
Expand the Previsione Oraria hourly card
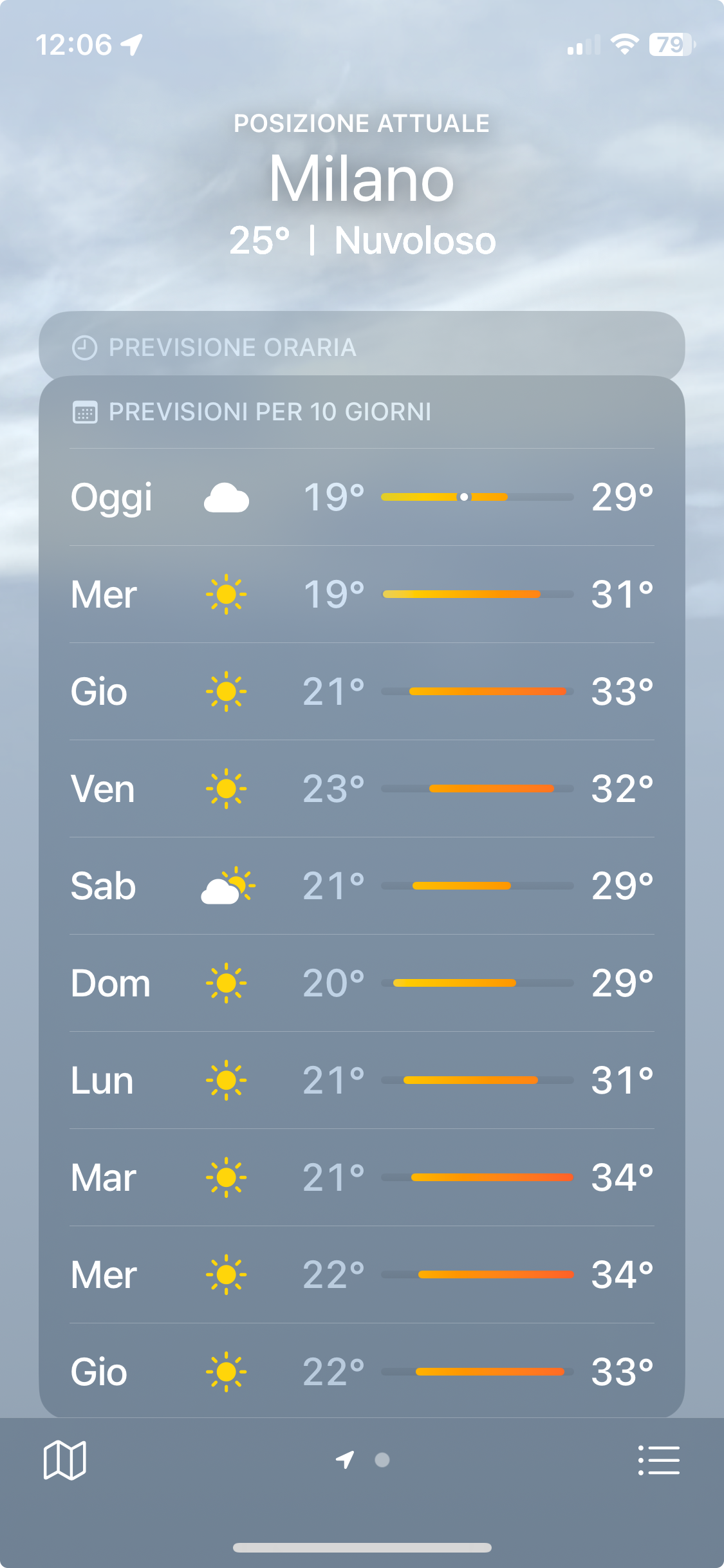tap(362, 346)
